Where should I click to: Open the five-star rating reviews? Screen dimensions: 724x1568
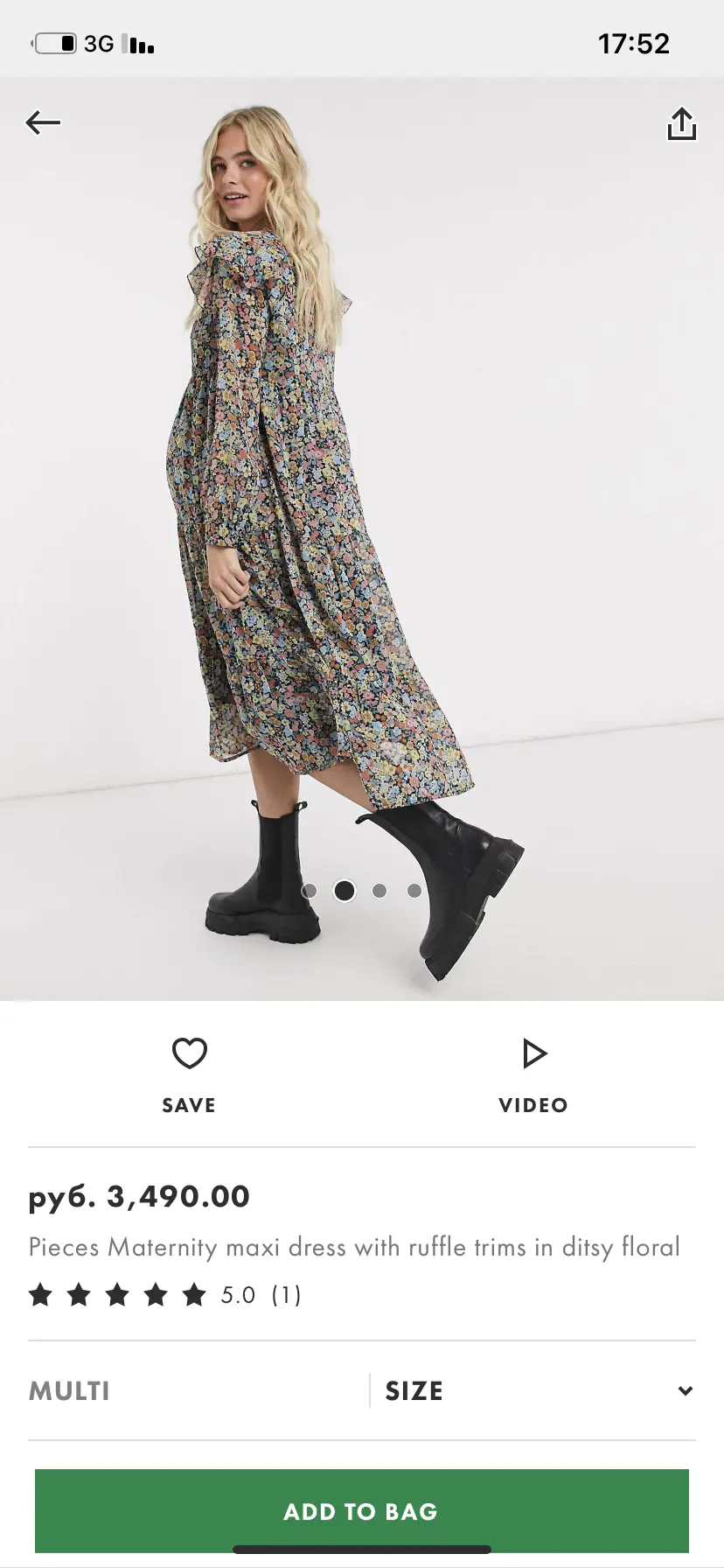(x=164, y=1295)
